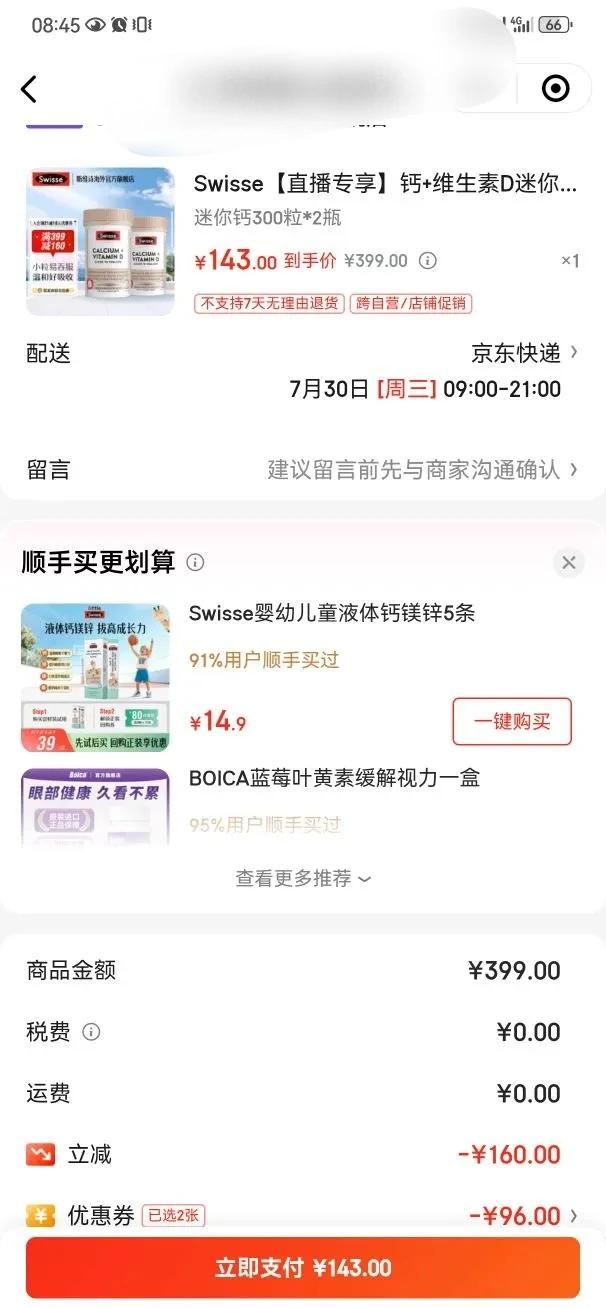Expand 查看更多推荐 to see more items
Viewport: 606px width, 1308px height.
click(x=303, y=878)
